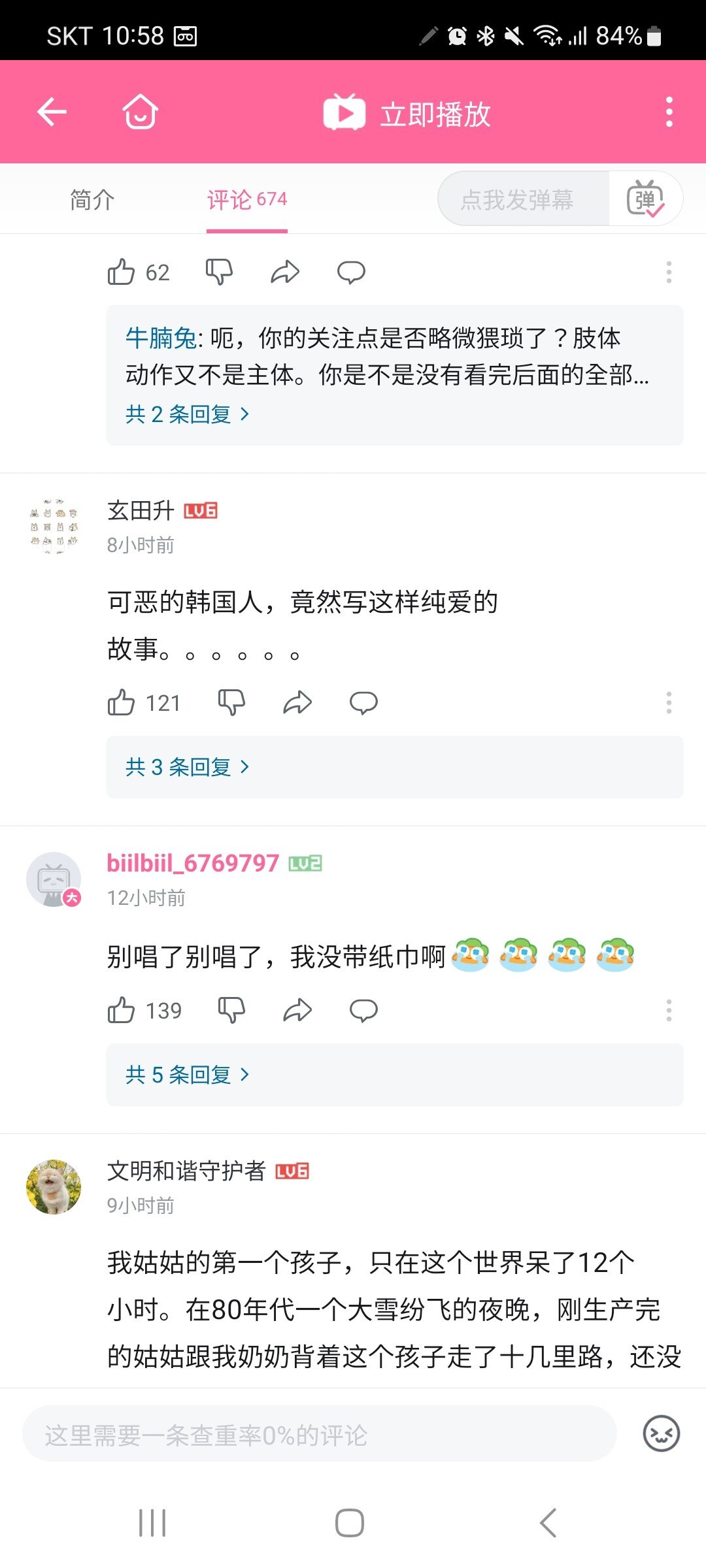Screen dimensions: 706x1568
Task: Toggle the danmaku display switch
Action: 647,199
